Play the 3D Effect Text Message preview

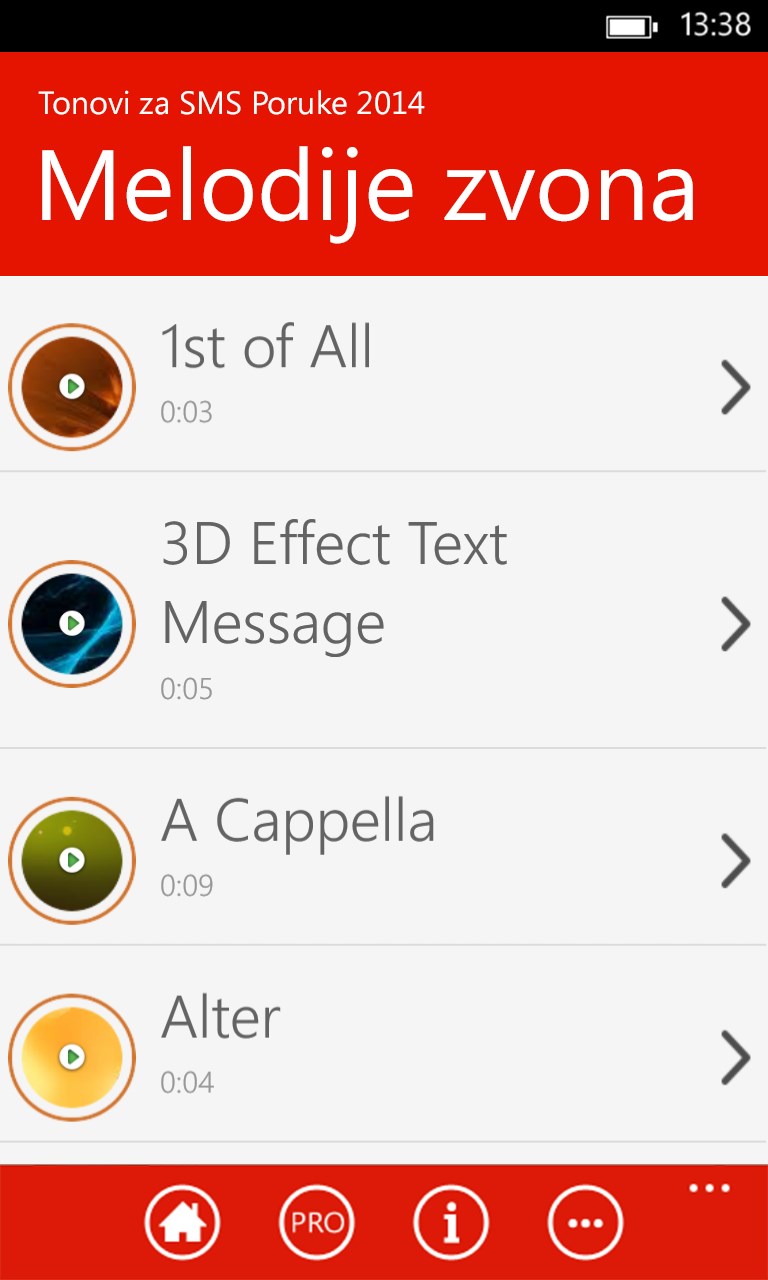(x=71, y=624)
